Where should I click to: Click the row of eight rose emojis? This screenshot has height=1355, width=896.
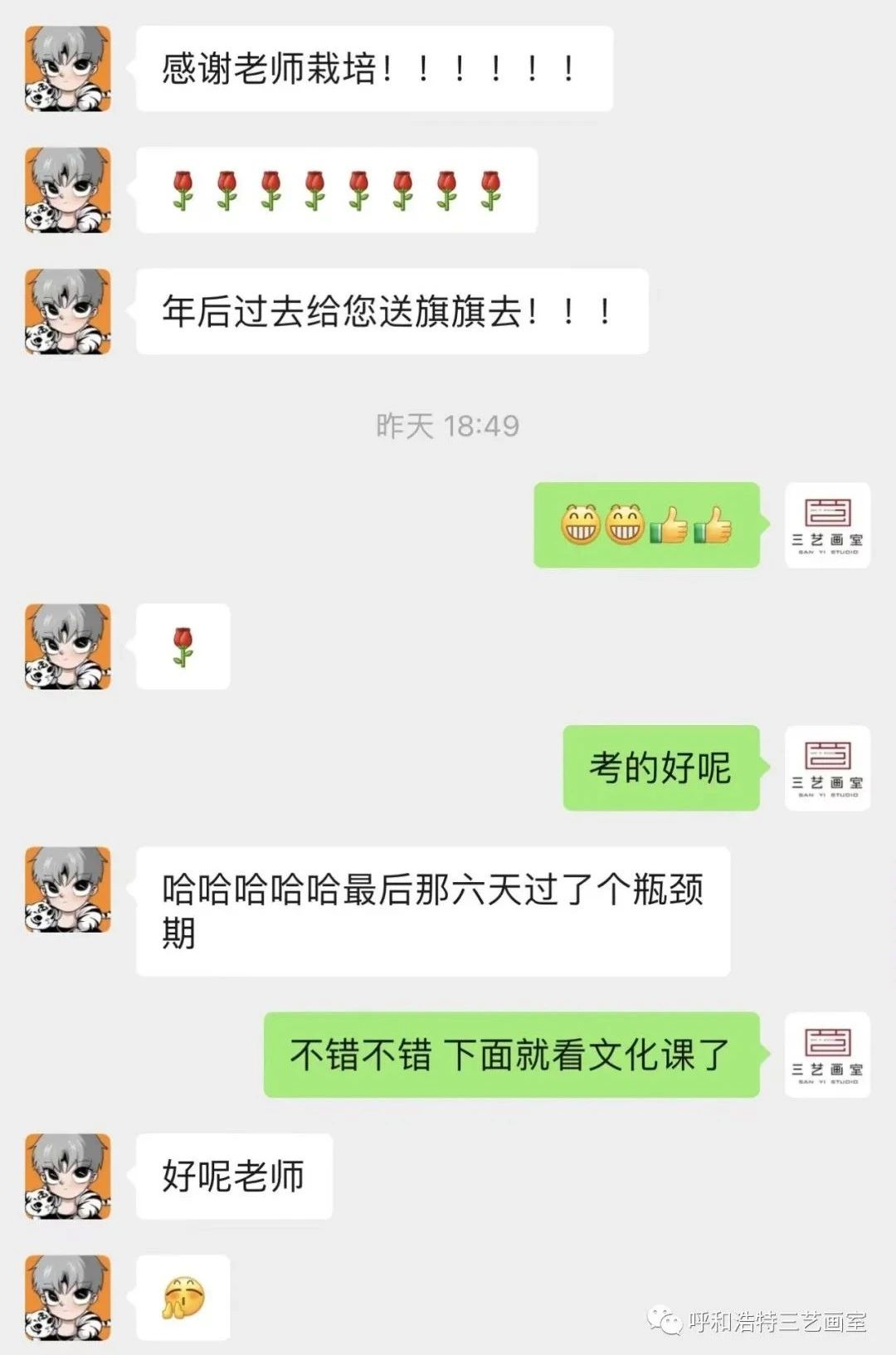tap(336, 188)
